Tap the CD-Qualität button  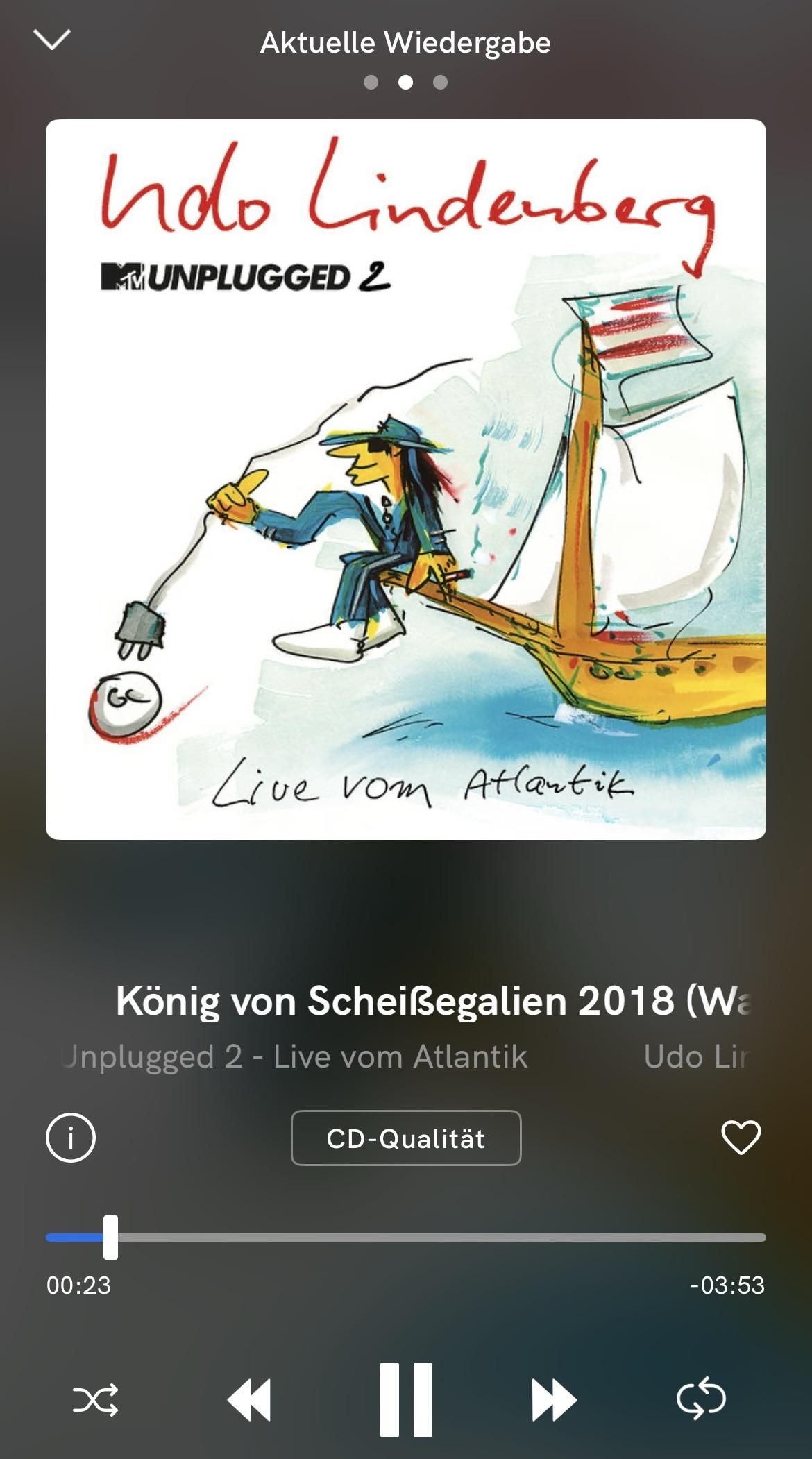coord(406,1138)
